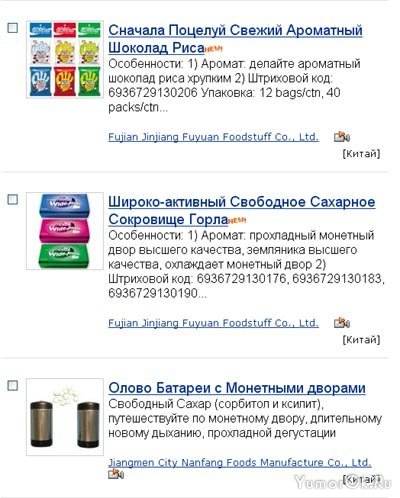Open the Широко-активный Свободное Сахарное Сокровище Горла link
Screen dimensions: 400x498
[242, 211]
